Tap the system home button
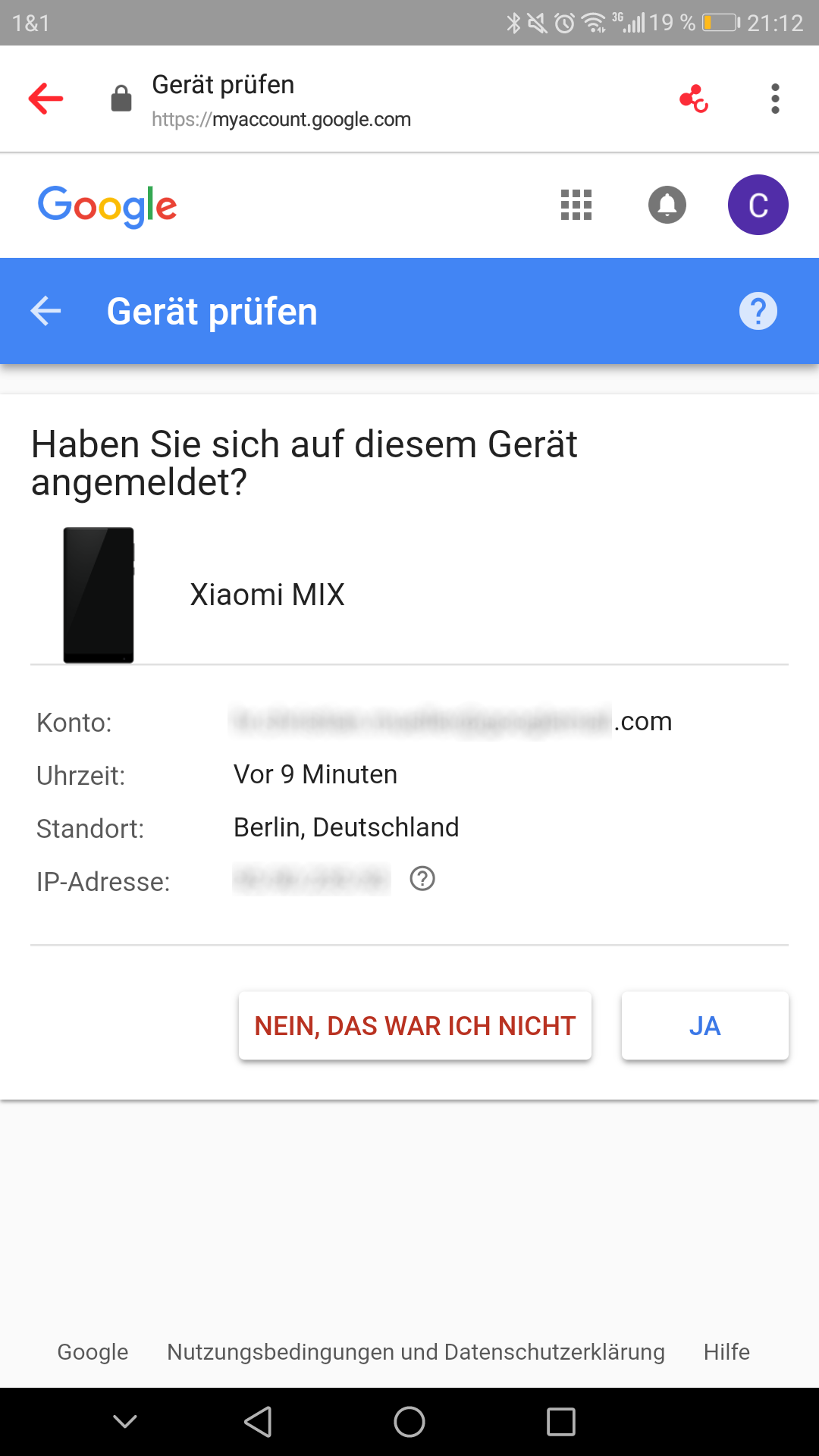The height and width of the screenshot is (1456, 819). 409,1422
